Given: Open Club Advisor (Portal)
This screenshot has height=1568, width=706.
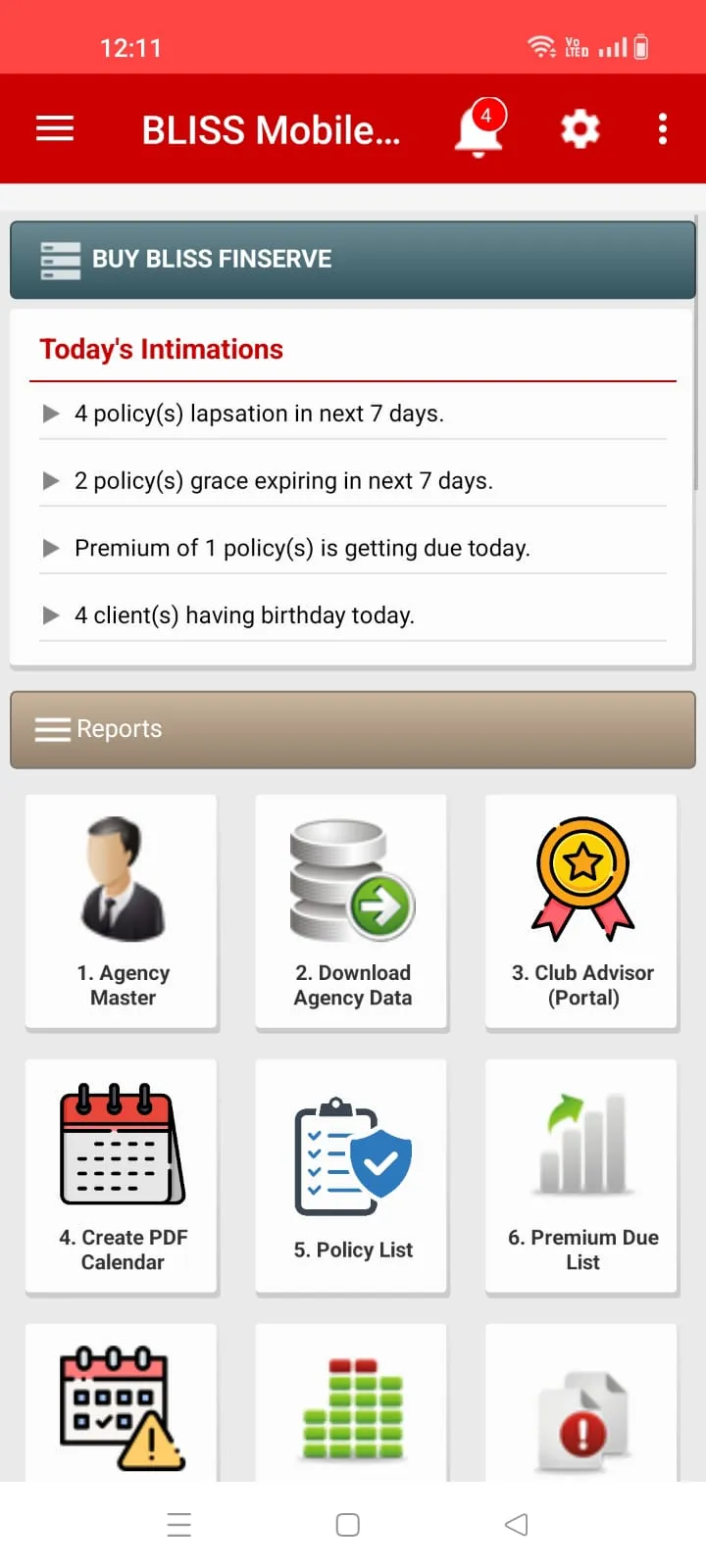Looking at the screenshot, I should [x=580, y=911].
